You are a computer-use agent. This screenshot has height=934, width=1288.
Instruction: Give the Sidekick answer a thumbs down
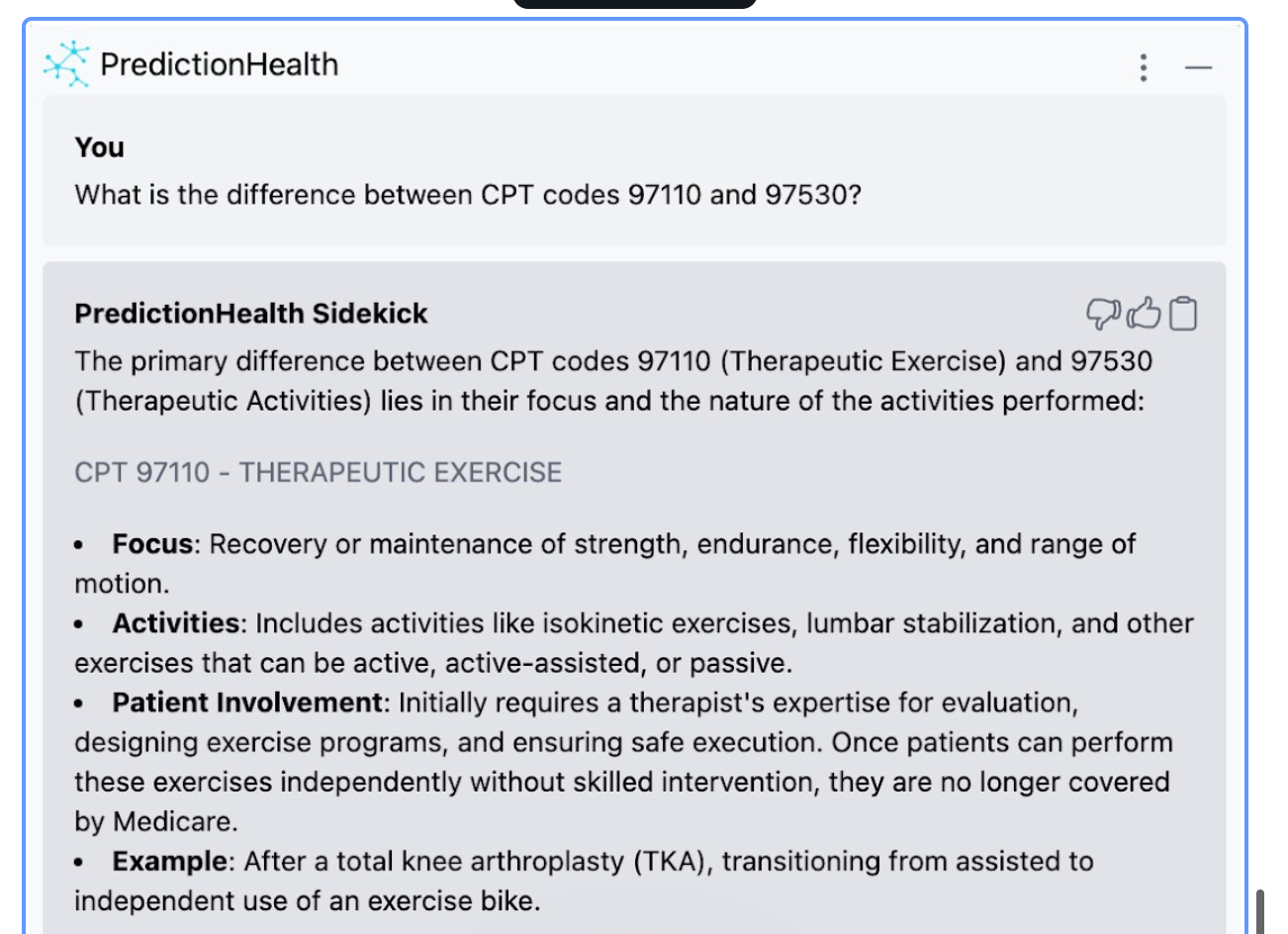[1102, 314]
